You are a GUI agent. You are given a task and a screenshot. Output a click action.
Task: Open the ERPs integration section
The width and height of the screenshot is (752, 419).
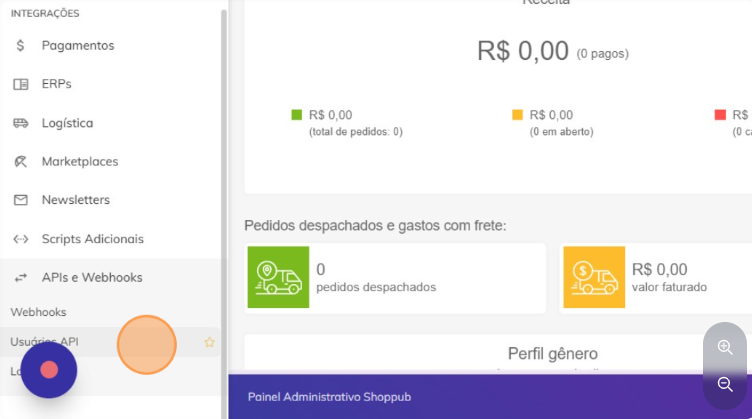coord(56,84)
